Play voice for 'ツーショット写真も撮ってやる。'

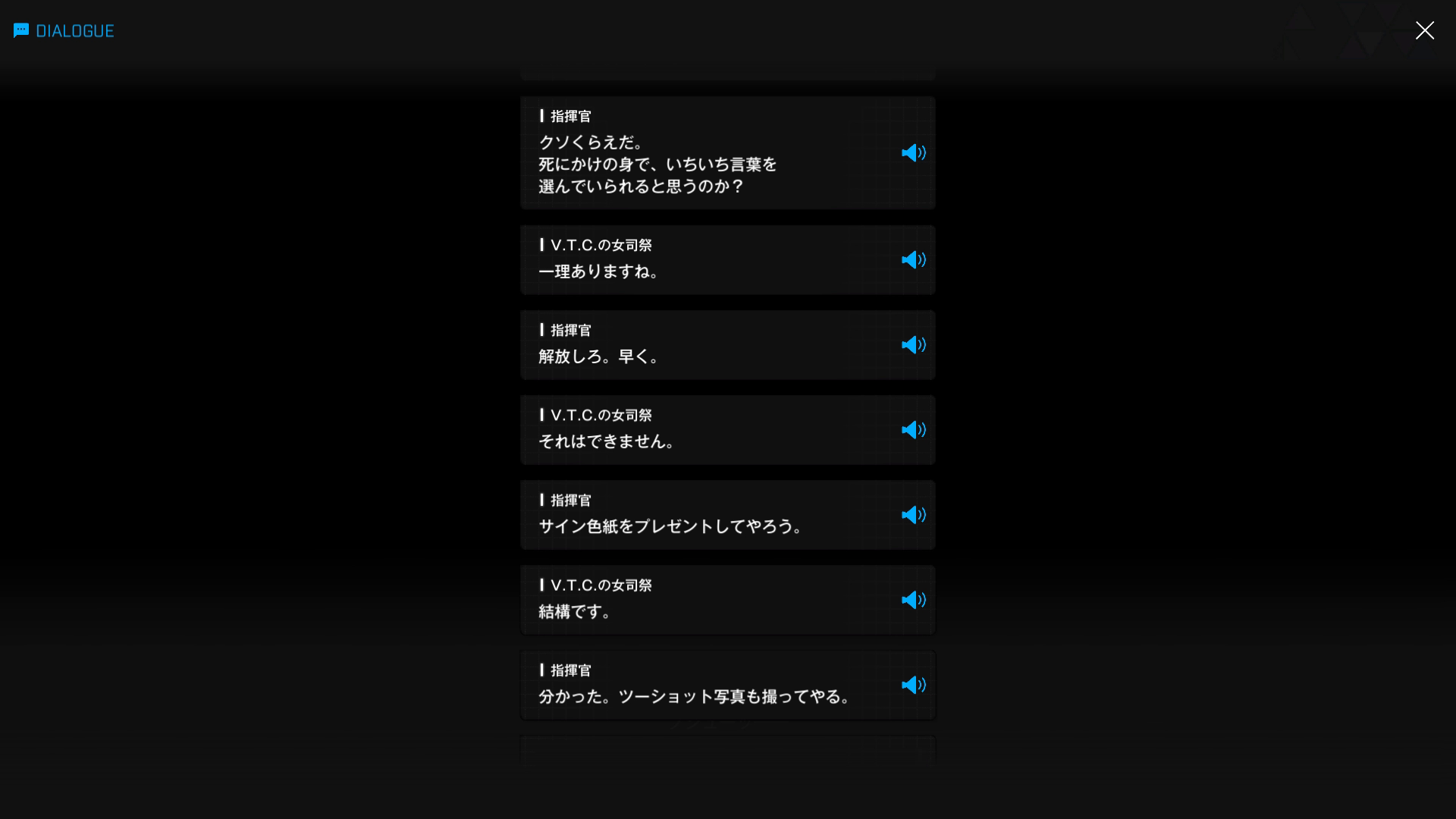pos(913,685)
